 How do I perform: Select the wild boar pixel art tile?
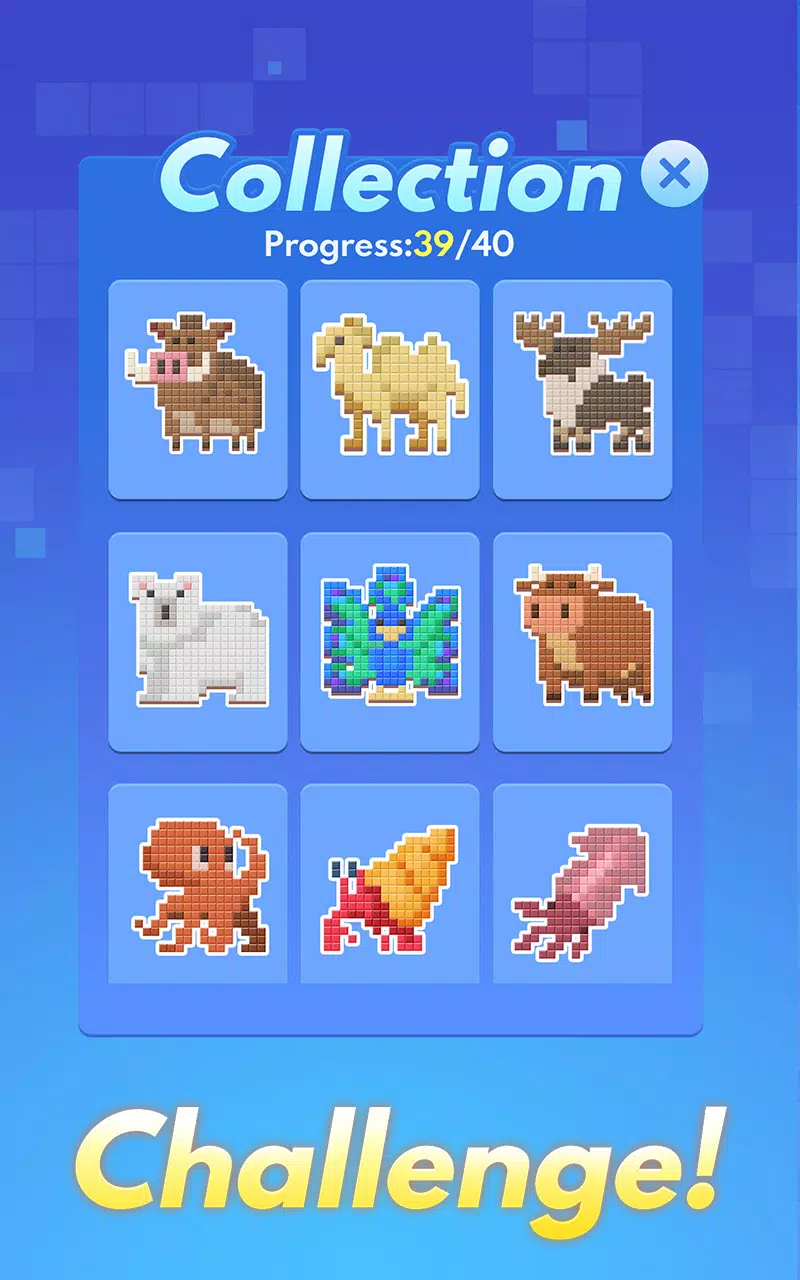click(x=197, y=390)
